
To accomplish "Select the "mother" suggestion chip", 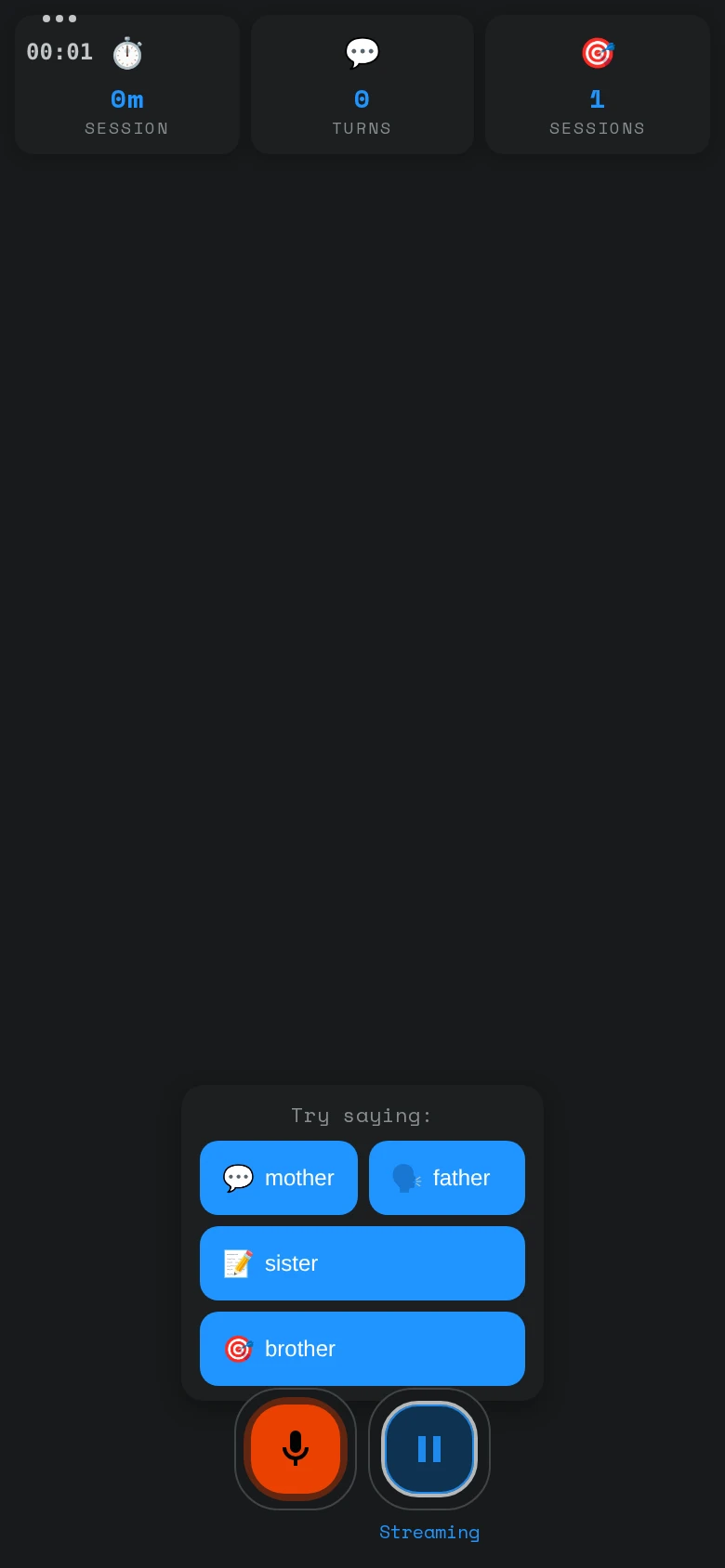I will pyautogui.click(x=279, y=1178).
